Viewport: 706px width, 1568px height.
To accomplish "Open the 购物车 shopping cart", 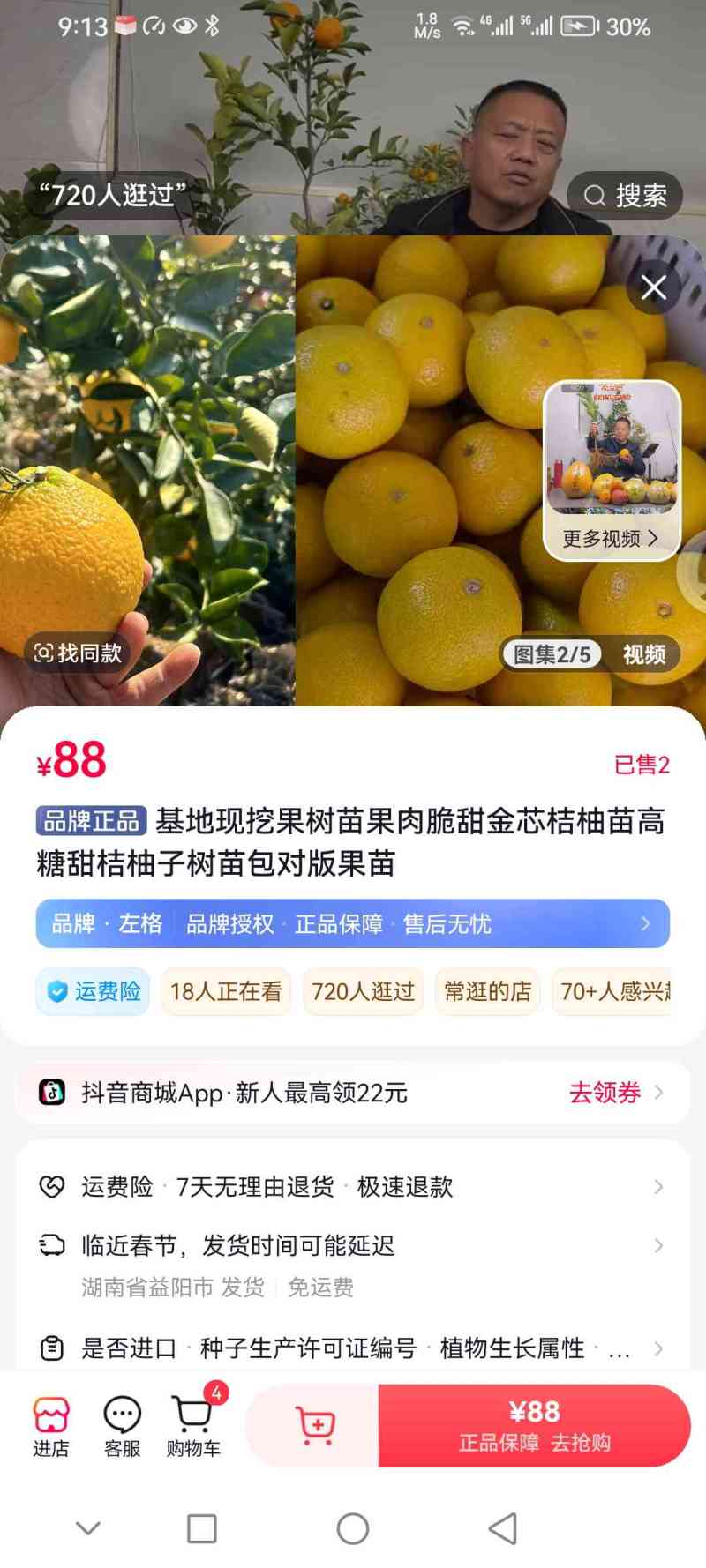I will click(193, 1426).
